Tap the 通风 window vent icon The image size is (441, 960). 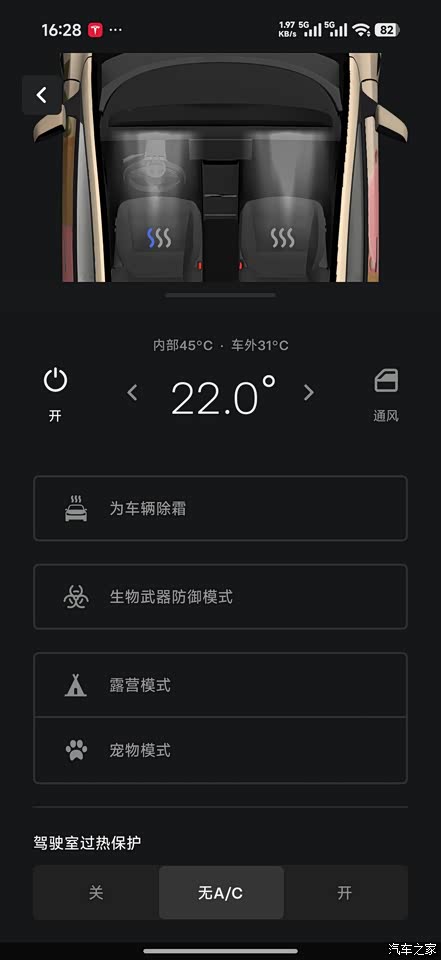pyautogui.click(x=386, y=381)
